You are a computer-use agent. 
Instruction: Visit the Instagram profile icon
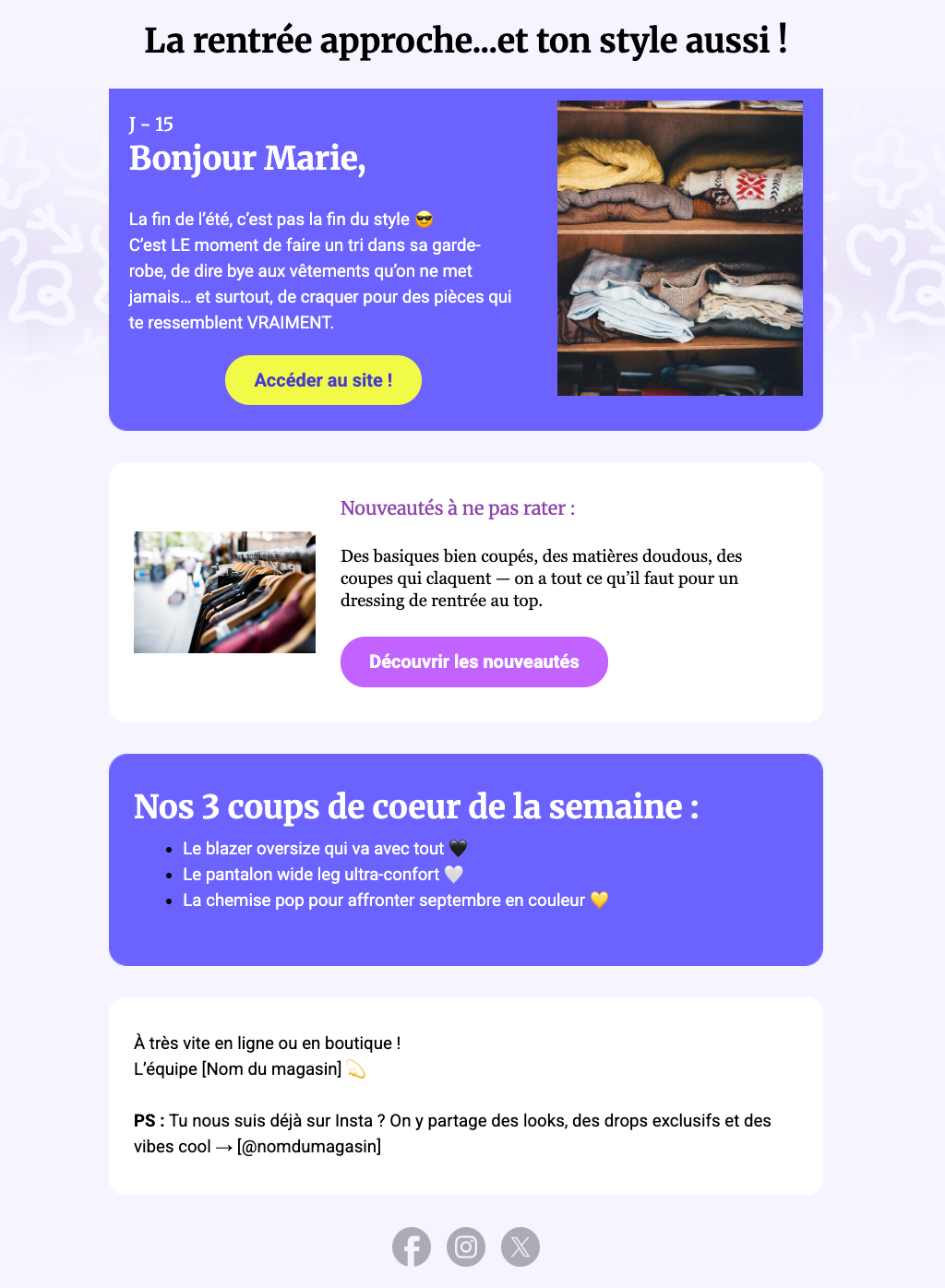click(x=466, y=1247)
